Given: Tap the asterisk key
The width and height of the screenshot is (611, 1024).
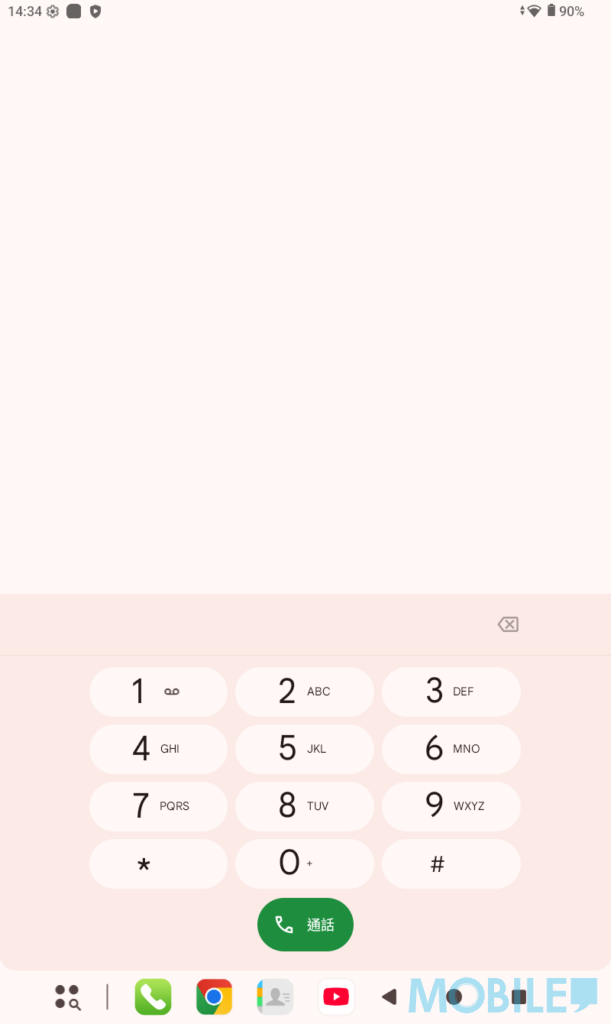Looking at the screenshot, I should [158, 864].
